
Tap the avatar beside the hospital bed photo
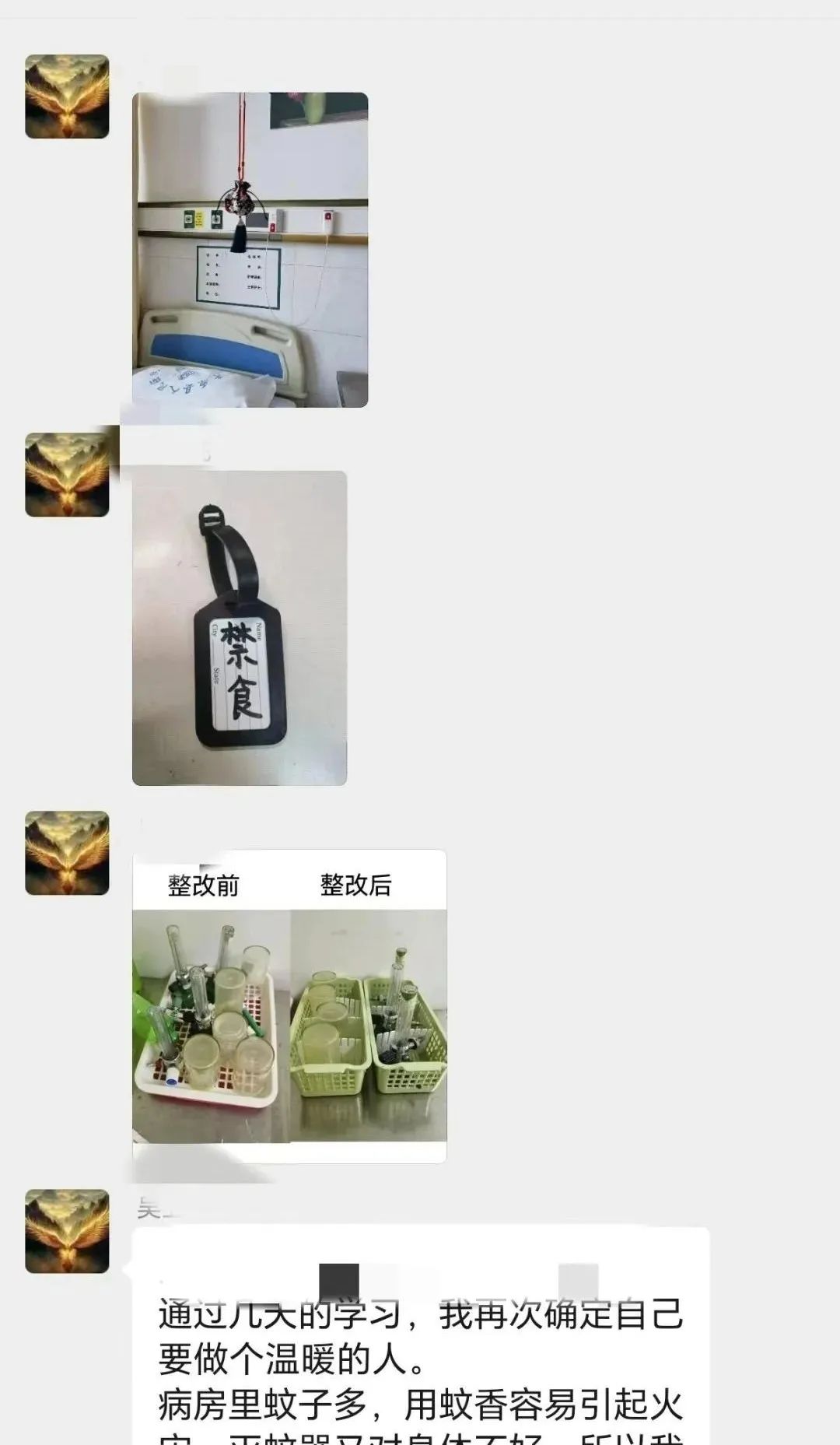[x=67, y=96]
